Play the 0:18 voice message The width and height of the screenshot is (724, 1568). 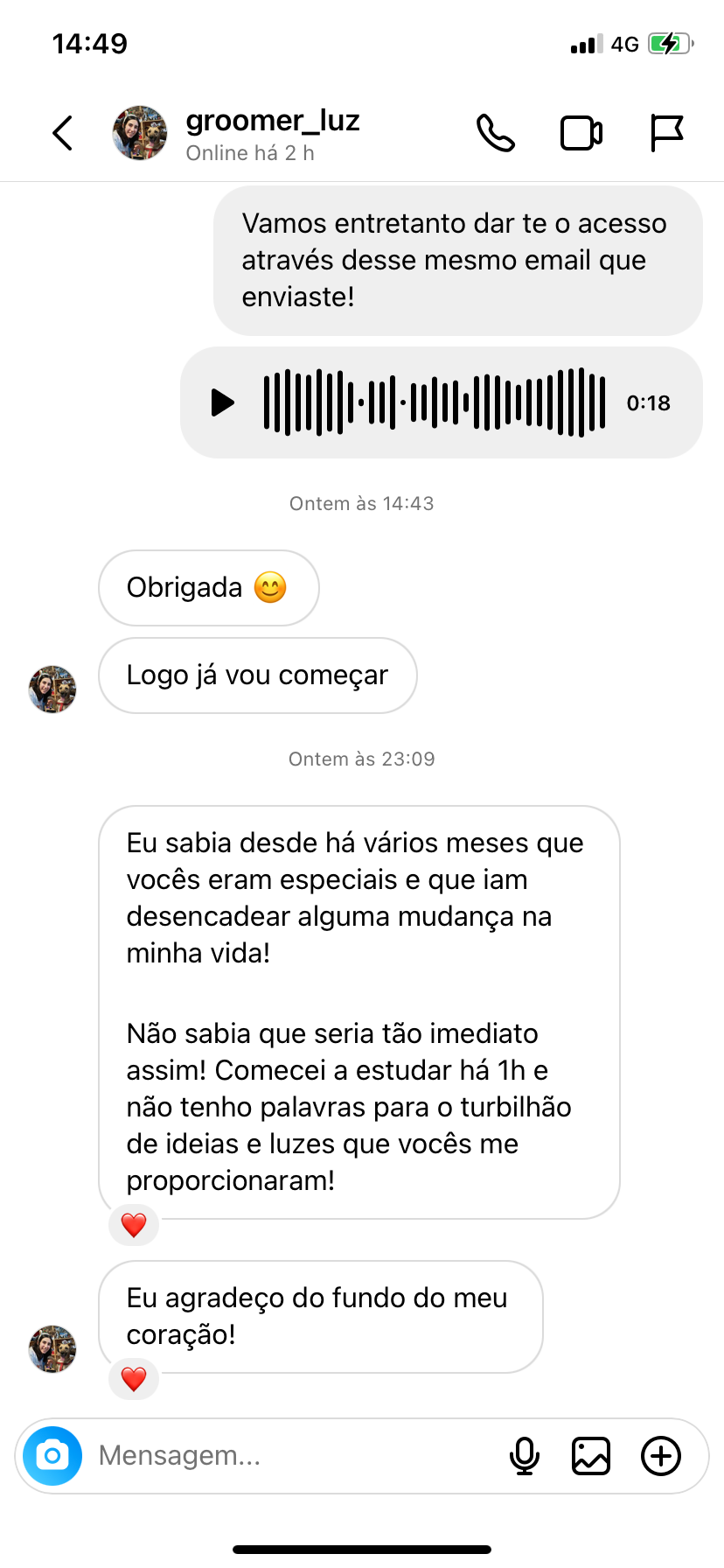(x=223, y=402)
